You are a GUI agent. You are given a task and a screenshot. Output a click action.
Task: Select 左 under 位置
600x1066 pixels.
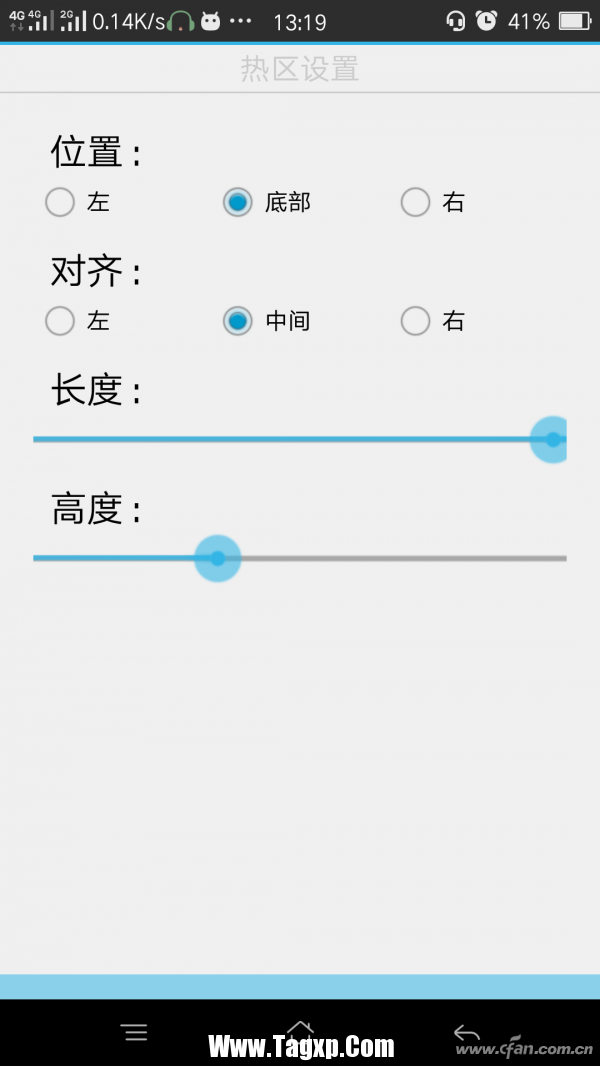61,202
